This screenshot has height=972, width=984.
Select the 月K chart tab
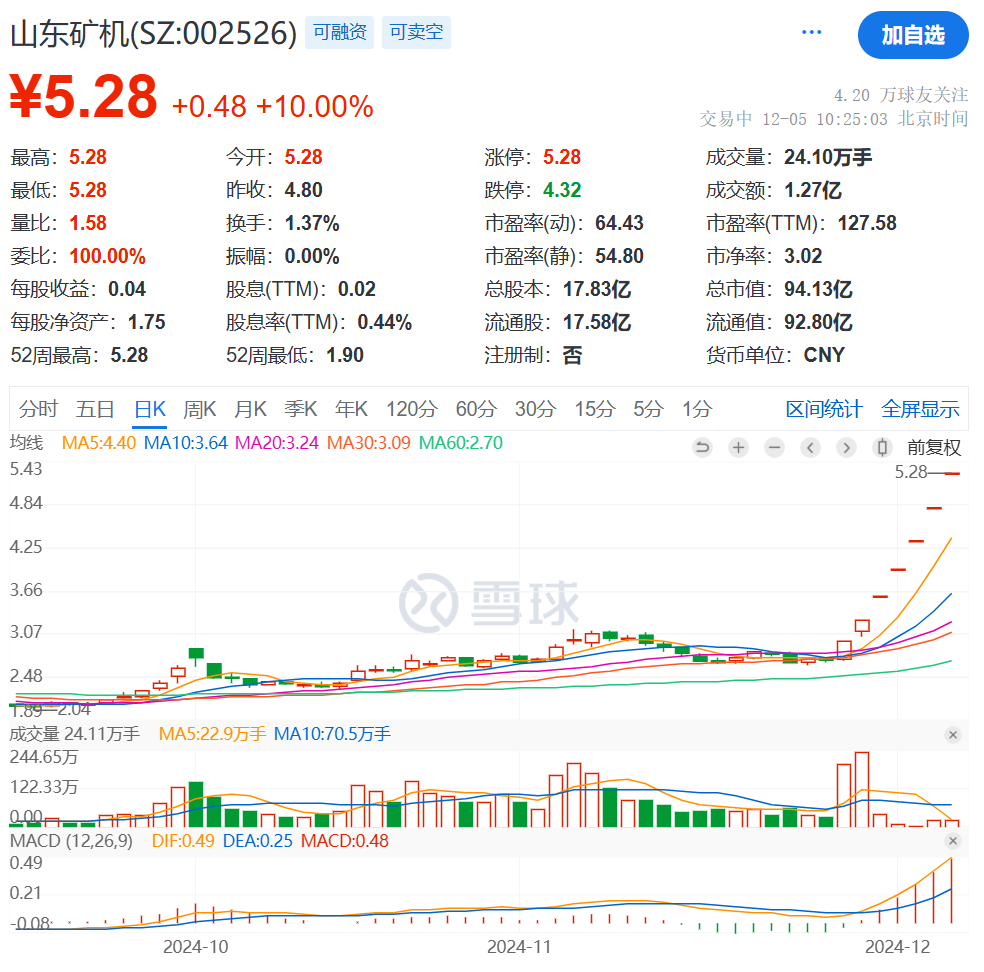point(250,409)
